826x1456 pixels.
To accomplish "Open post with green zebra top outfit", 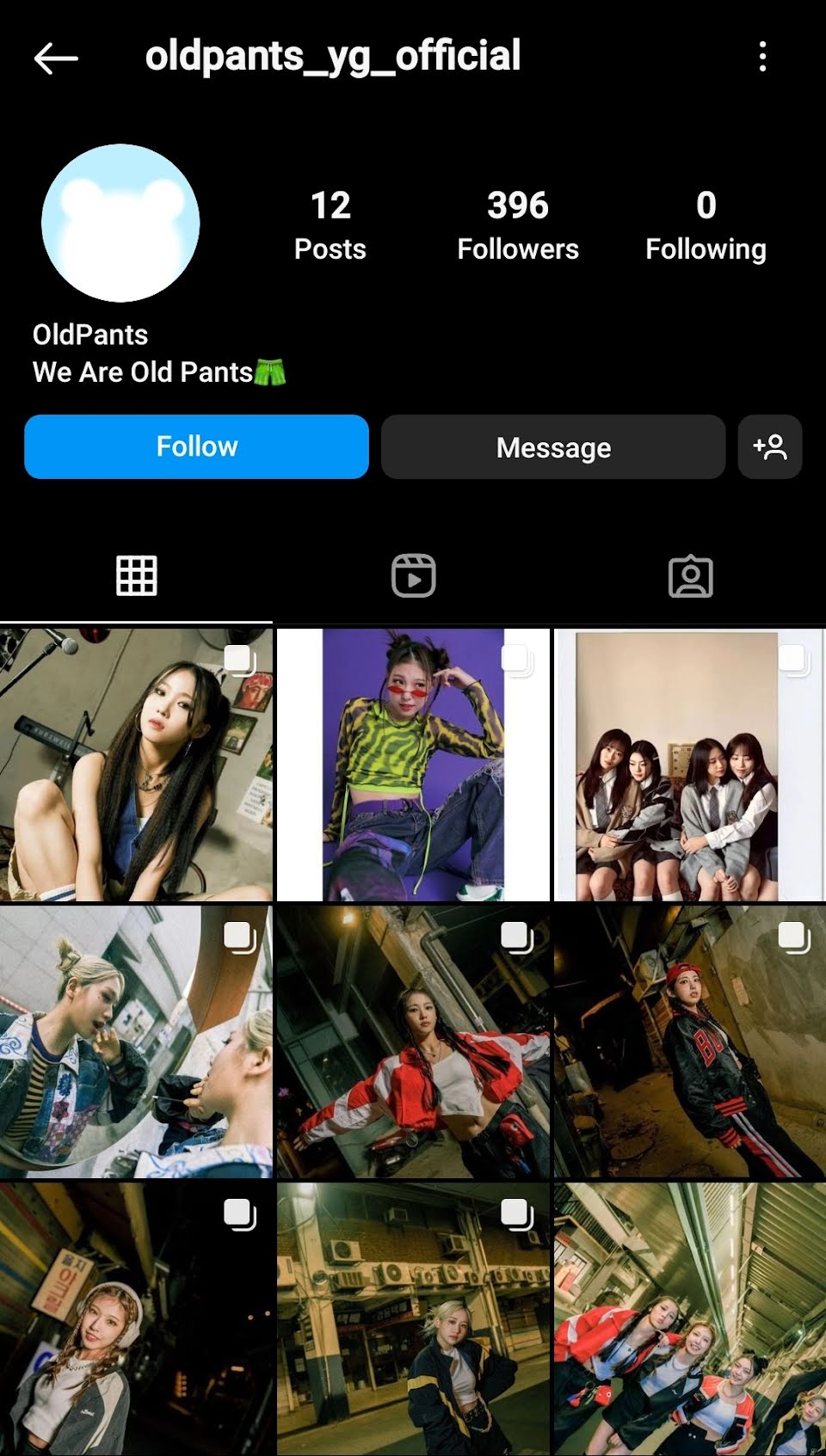I will [413, 765].
